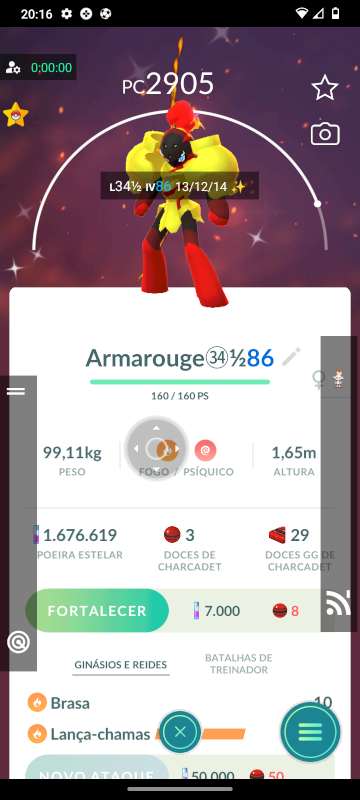Select the Ginásios e Reides tab
360x800 pixels.
coord(121,665)
